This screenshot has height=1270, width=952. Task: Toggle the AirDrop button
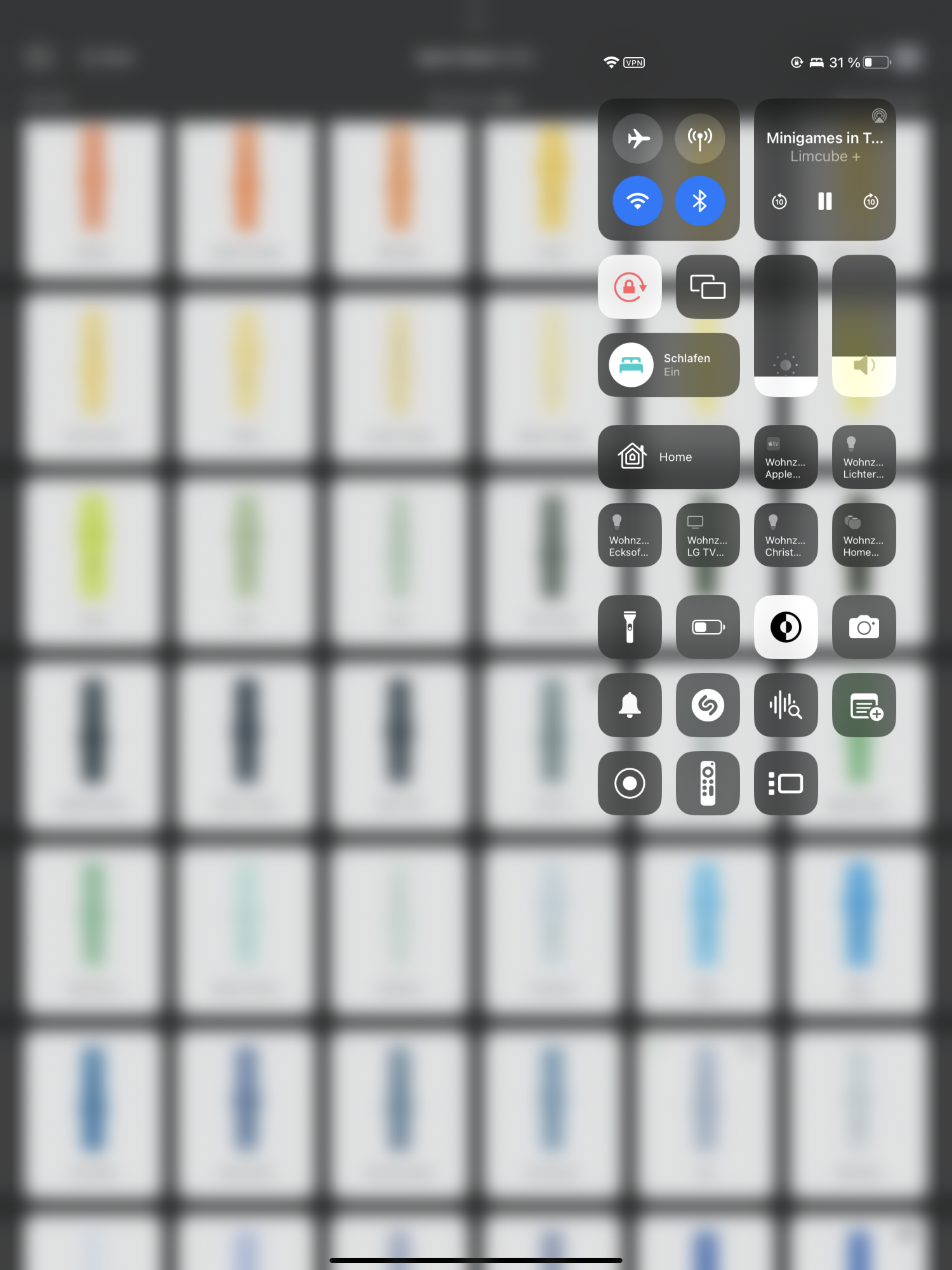tap(699, 138)
